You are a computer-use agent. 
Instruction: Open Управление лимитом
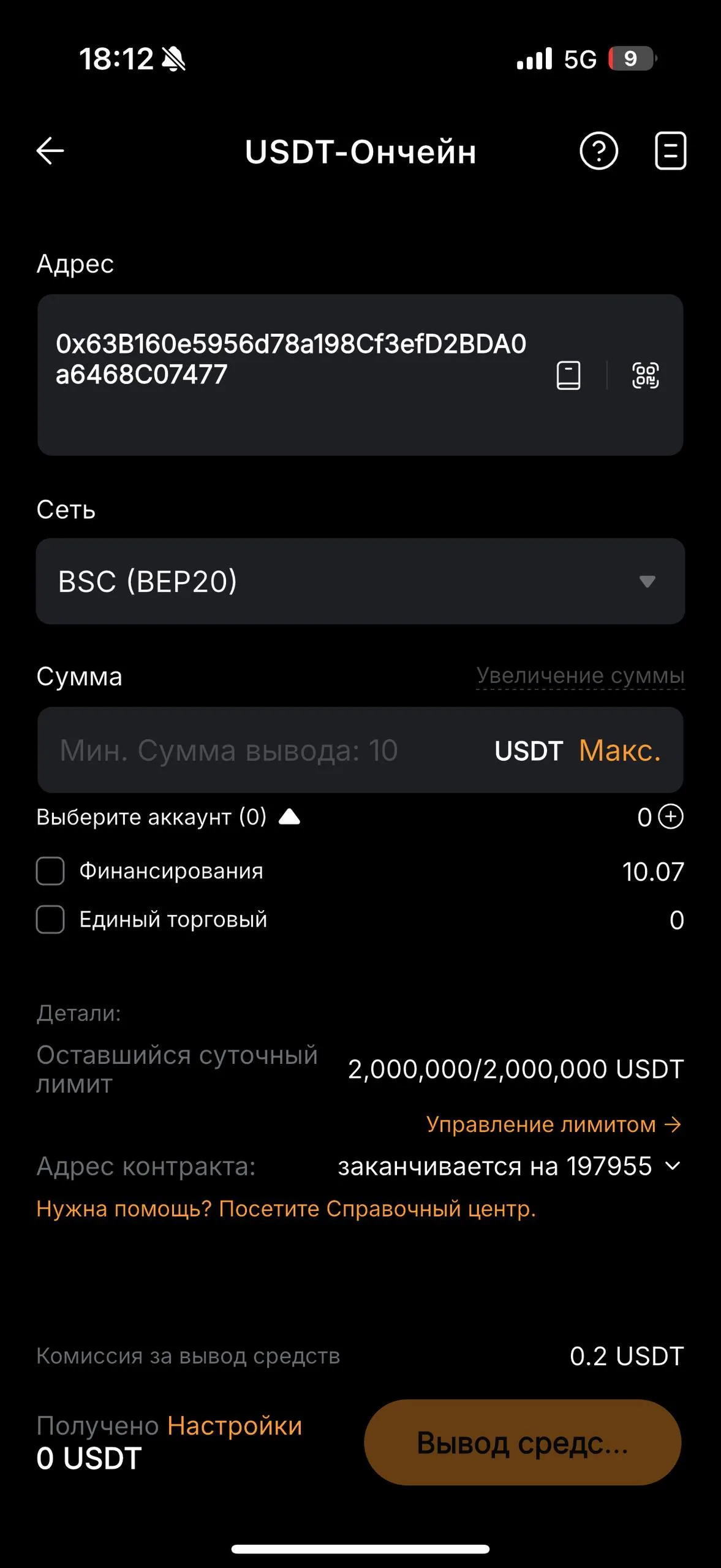click(x=554, y=1125)
